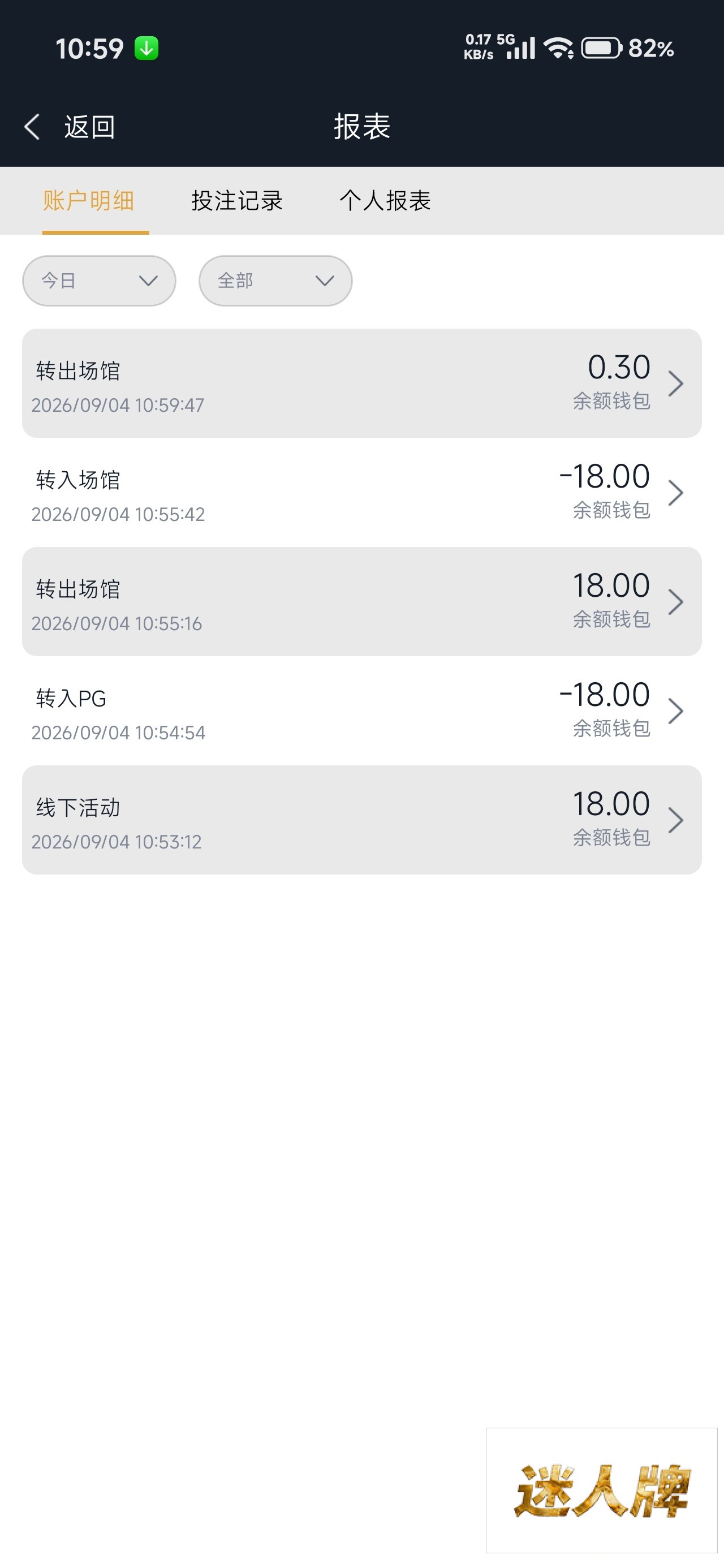Viewport: 724px width, 1568px height.
Task: Switch to the 个人报表 tab
Action: point(385,200)
